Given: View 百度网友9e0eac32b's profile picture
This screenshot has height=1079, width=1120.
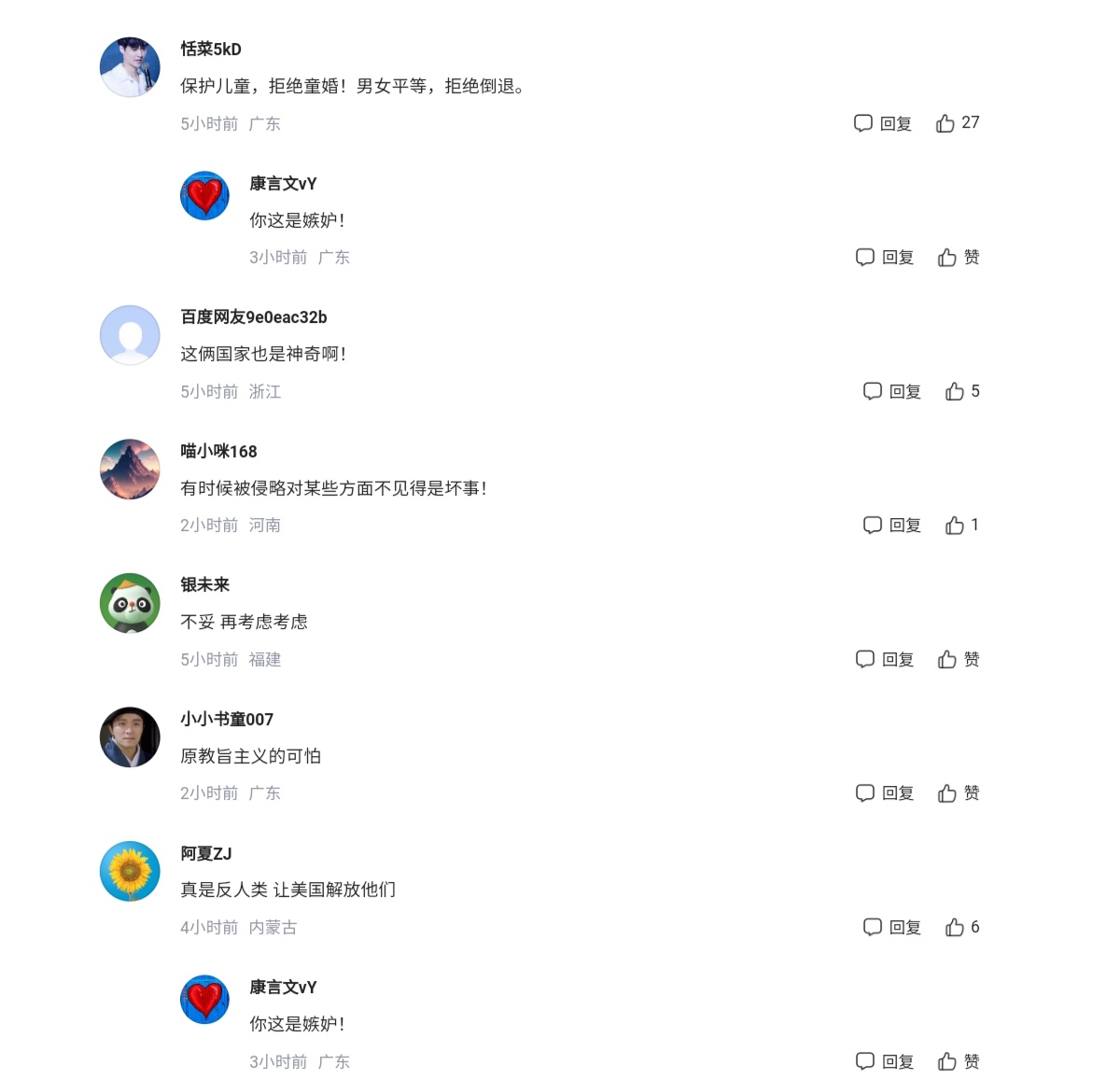Looking at the screenshot, I should pyautogui.click(x=130, y=335).
